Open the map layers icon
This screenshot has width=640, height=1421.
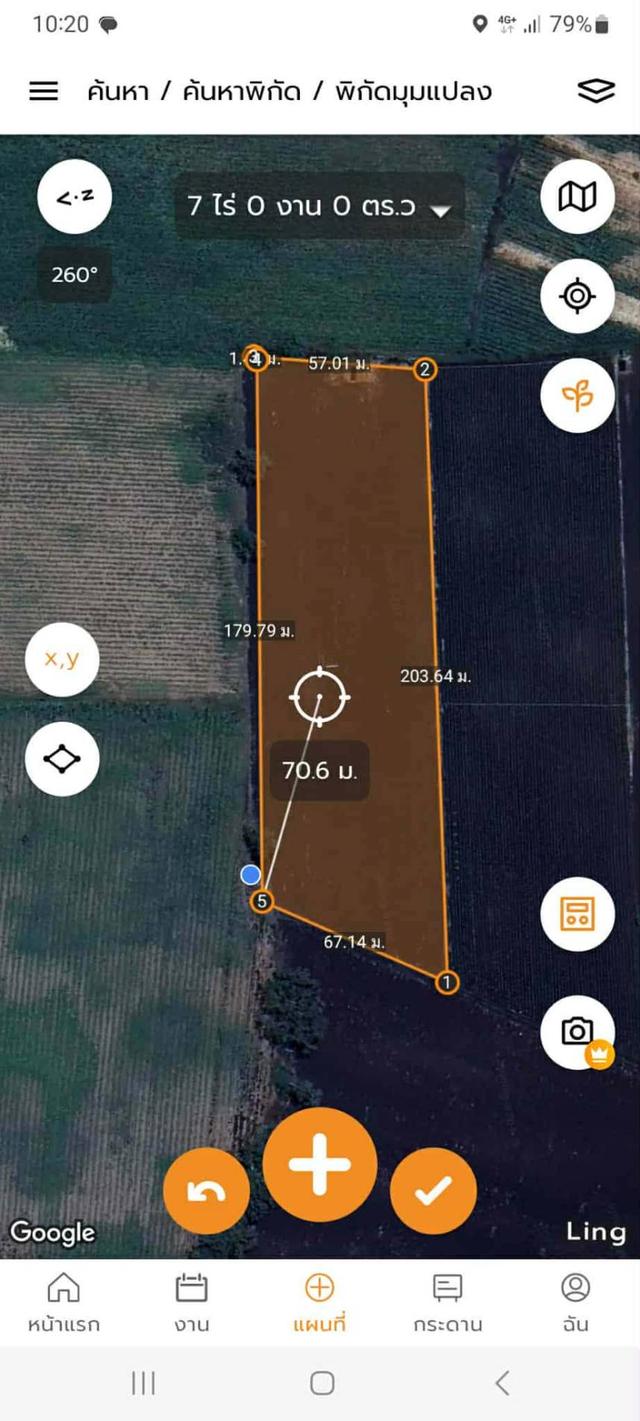(x=596, y=91)
